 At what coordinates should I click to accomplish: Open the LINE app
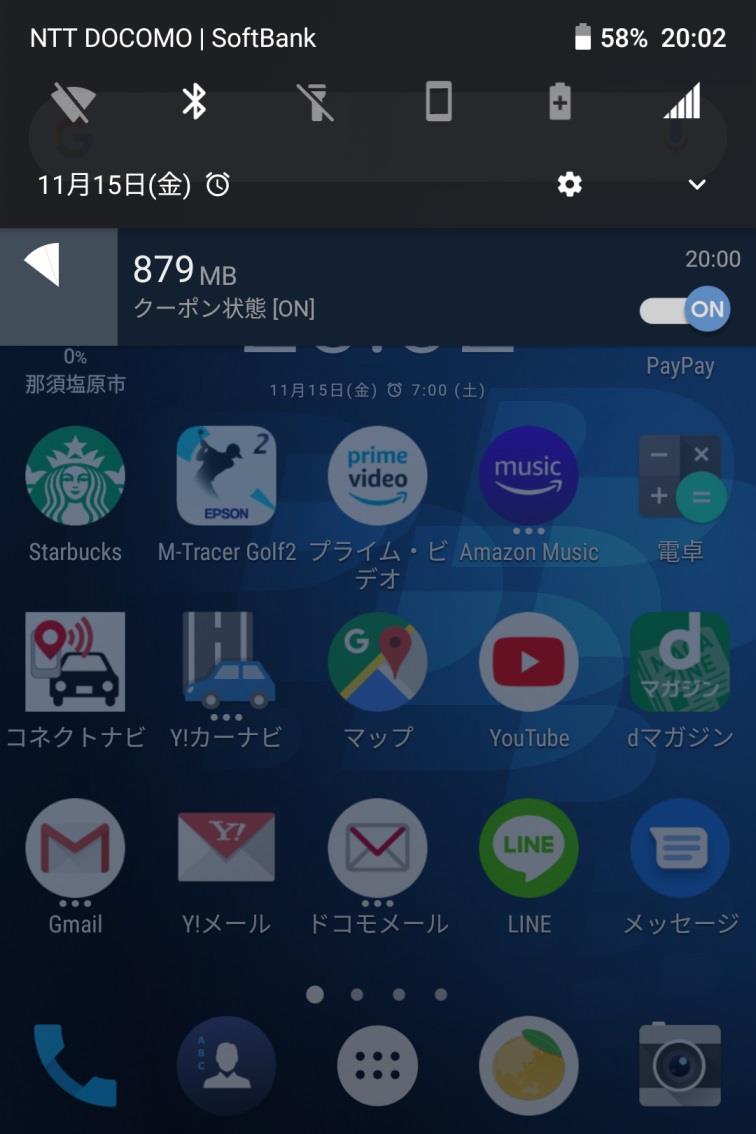[x=529, y=848]
